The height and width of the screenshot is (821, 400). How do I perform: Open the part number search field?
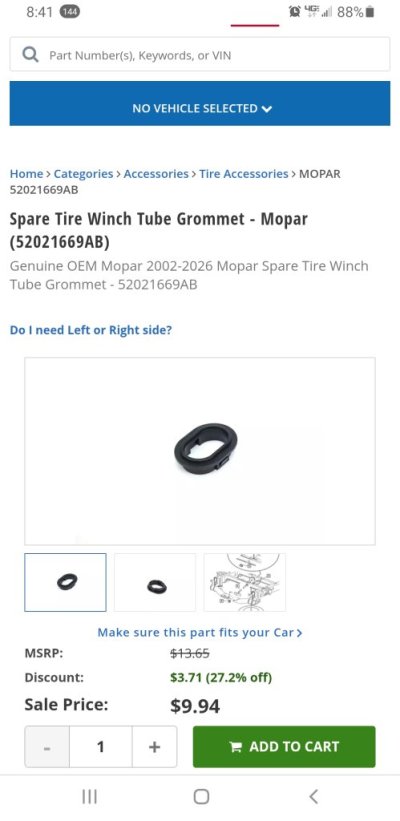199,54
